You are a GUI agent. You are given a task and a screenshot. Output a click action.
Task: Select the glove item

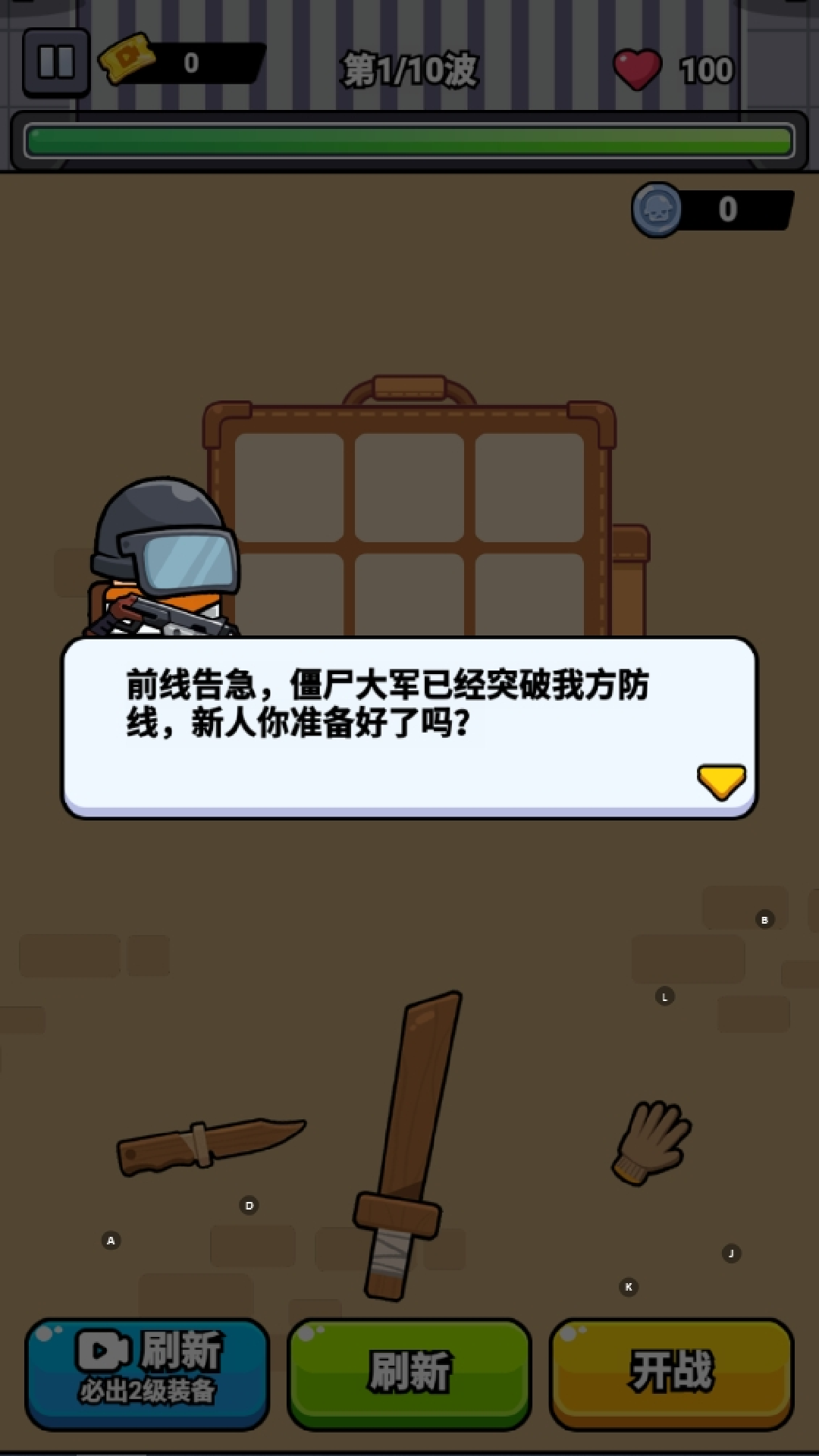click(x=651, y=1142)
